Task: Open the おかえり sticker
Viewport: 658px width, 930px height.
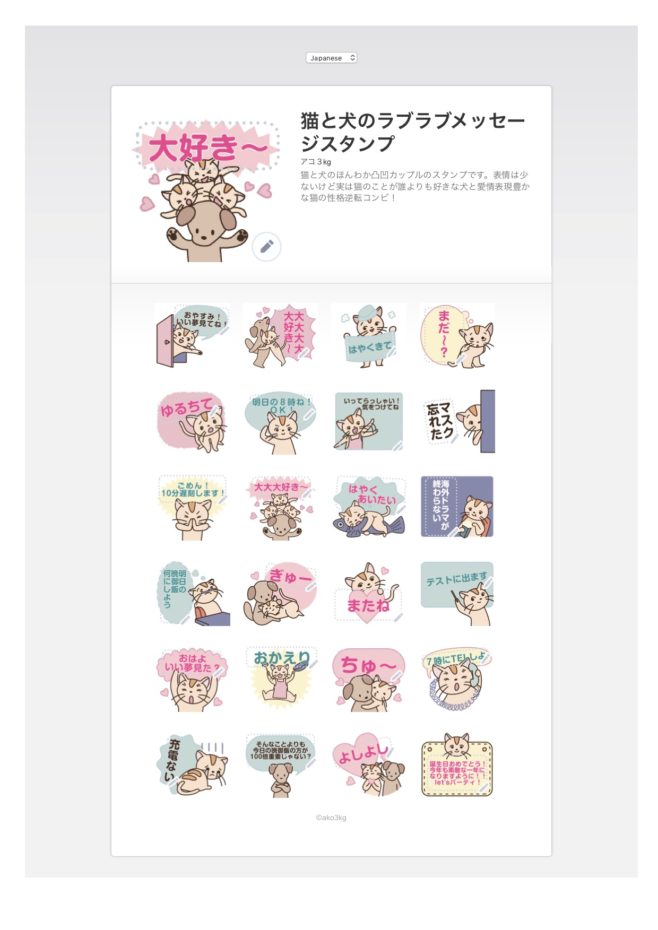Action: tap(280, 680)
